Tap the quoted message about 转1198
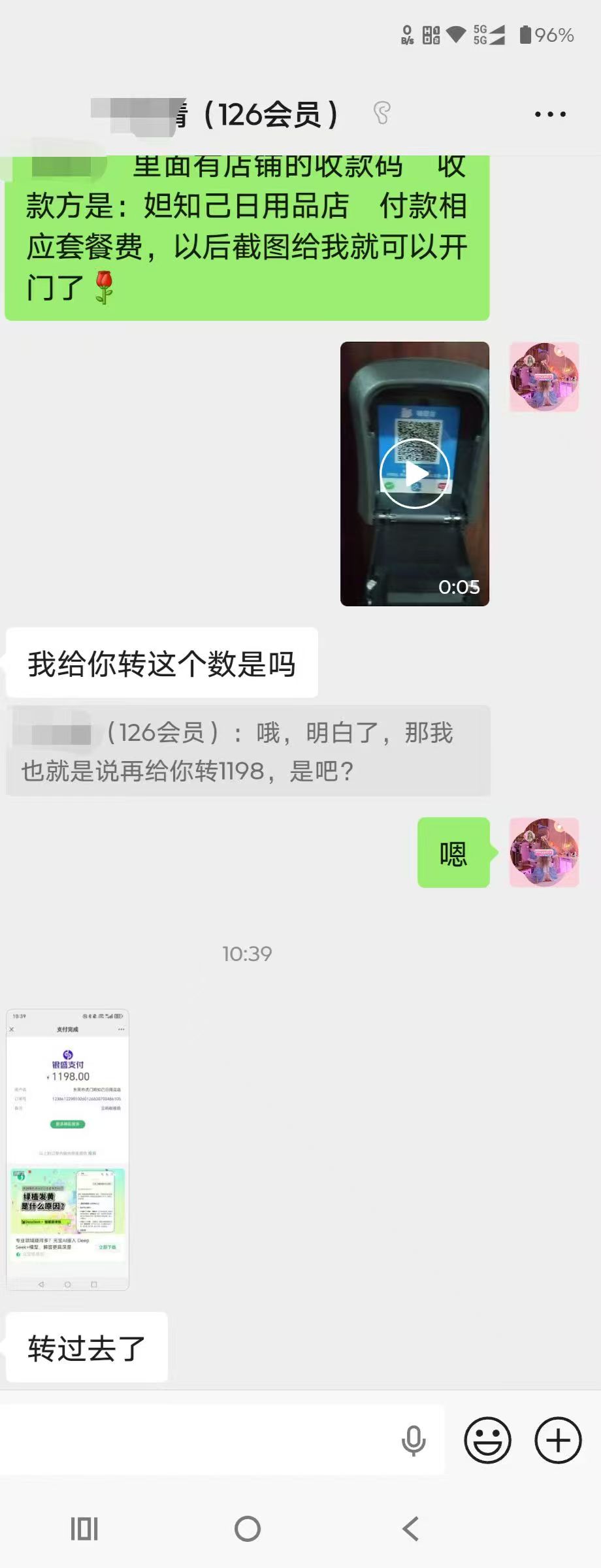 tap(248, 751)
